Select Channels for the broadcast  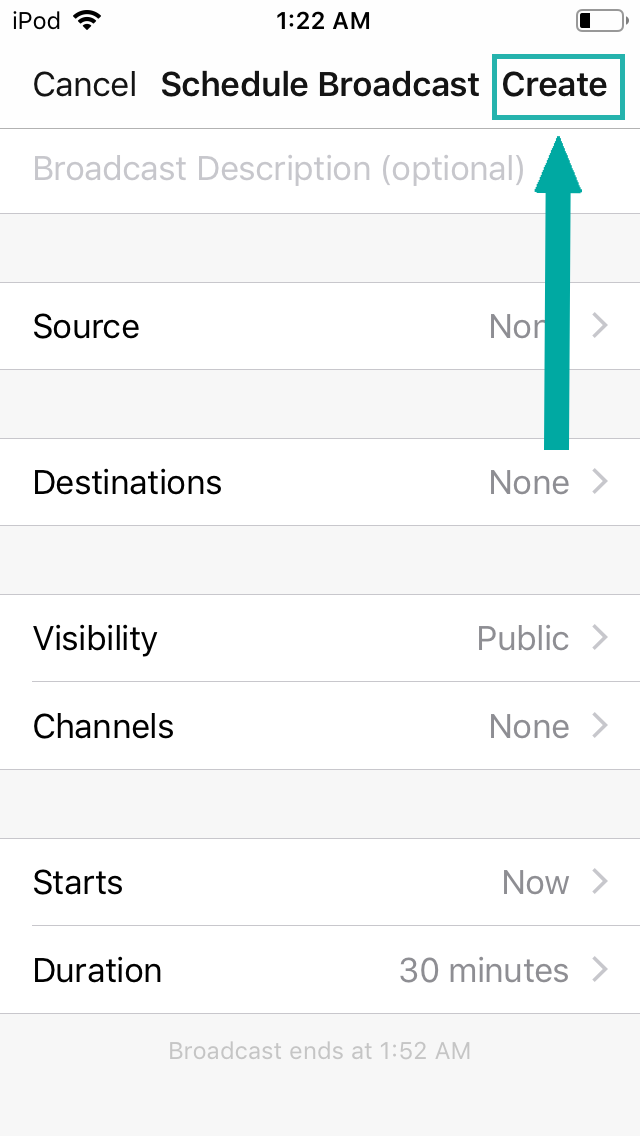pos(320,726)
